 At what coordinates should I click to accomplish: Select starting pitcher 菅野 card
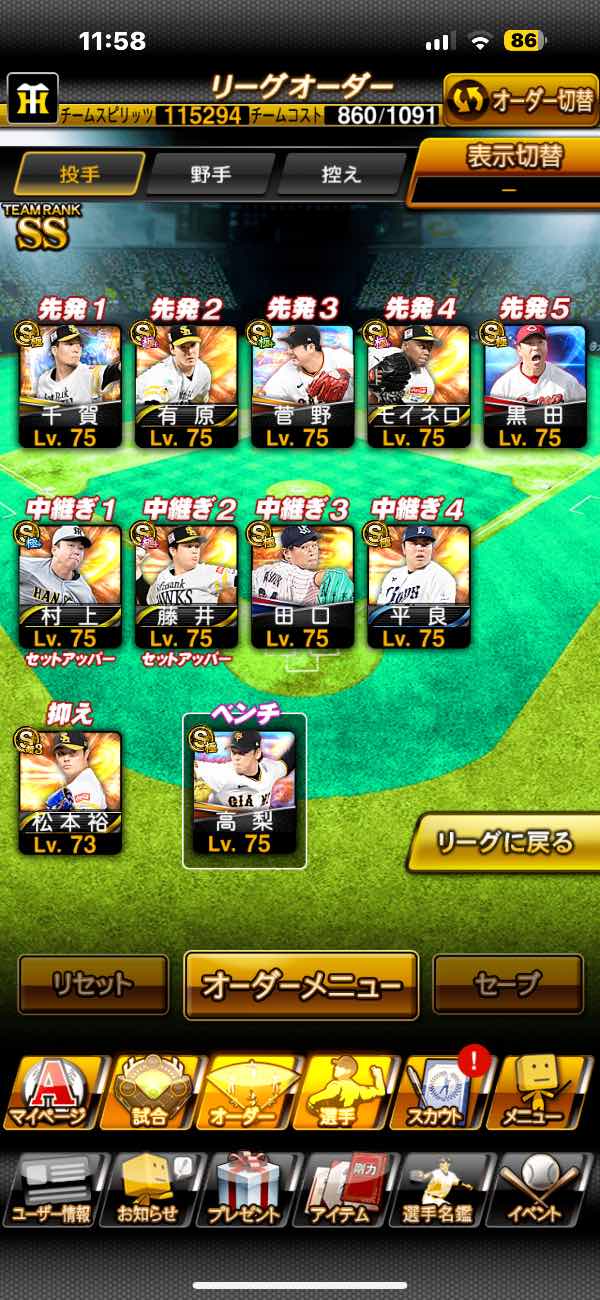click(302, 386)
